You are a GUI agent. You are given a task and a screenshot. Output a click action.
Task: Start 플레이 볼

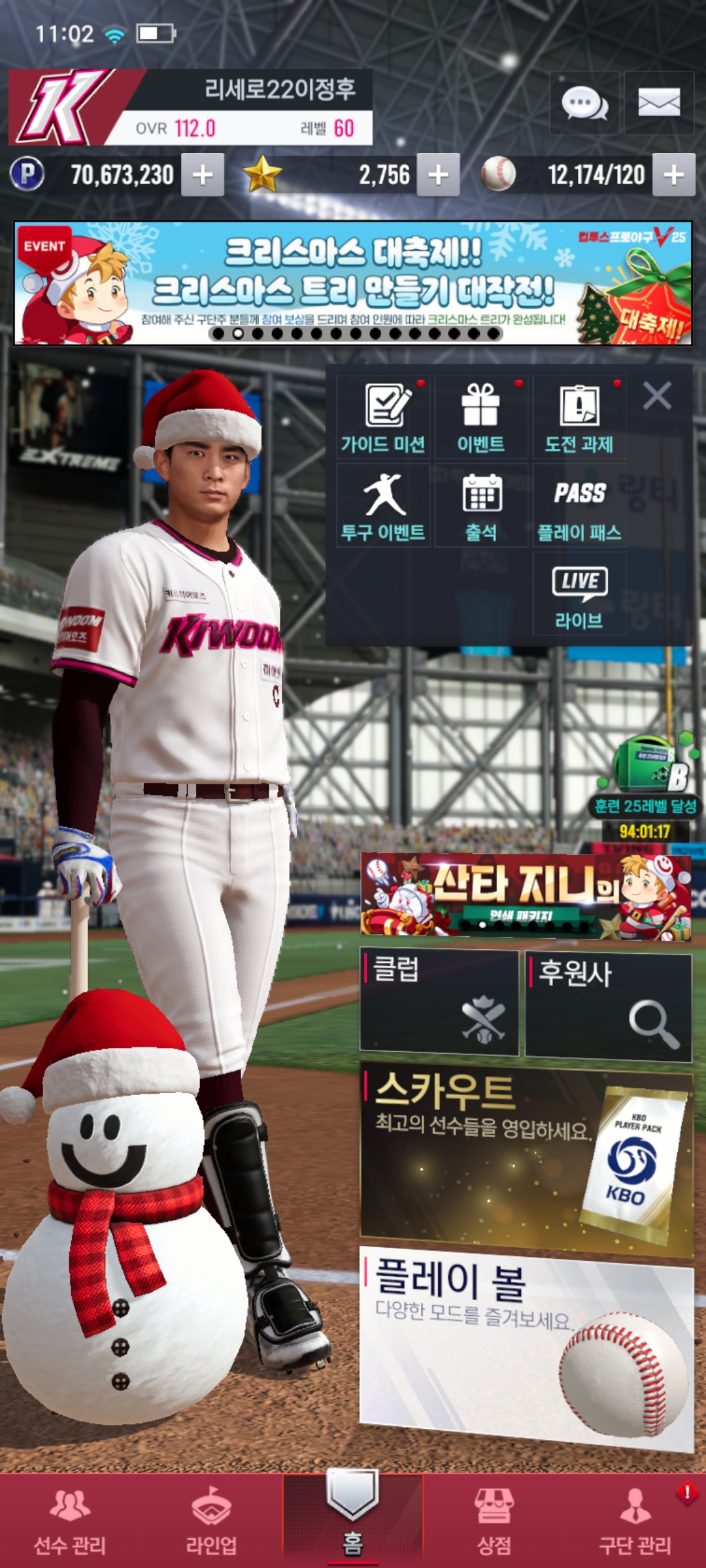tap(526, 1346)
